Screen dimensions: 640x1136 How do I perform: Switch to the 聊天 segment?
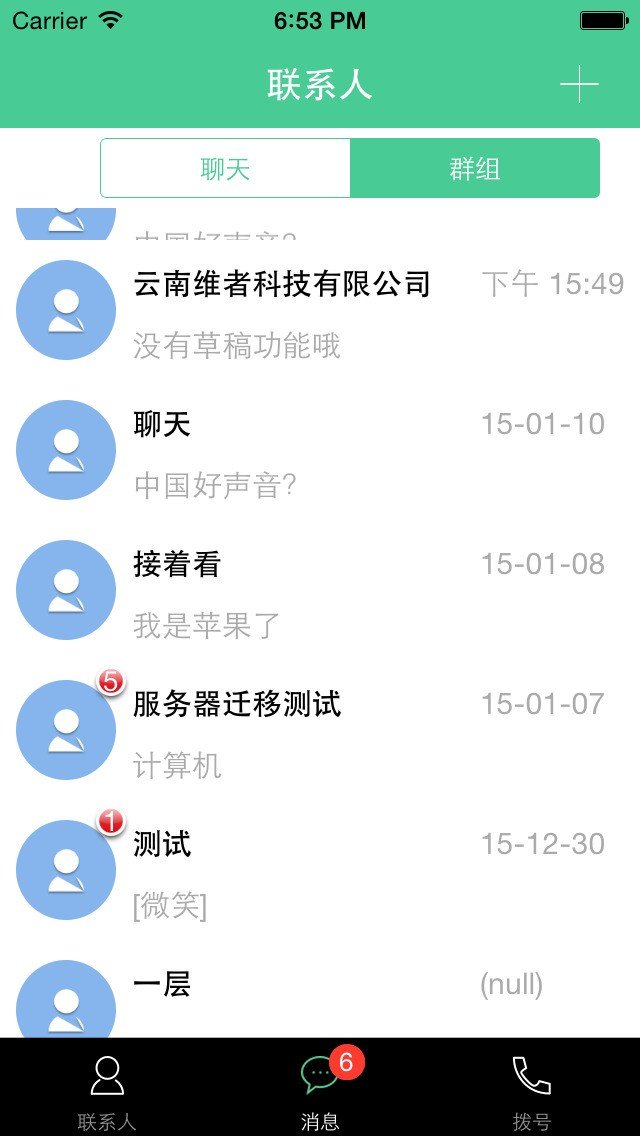click(225, 169)
